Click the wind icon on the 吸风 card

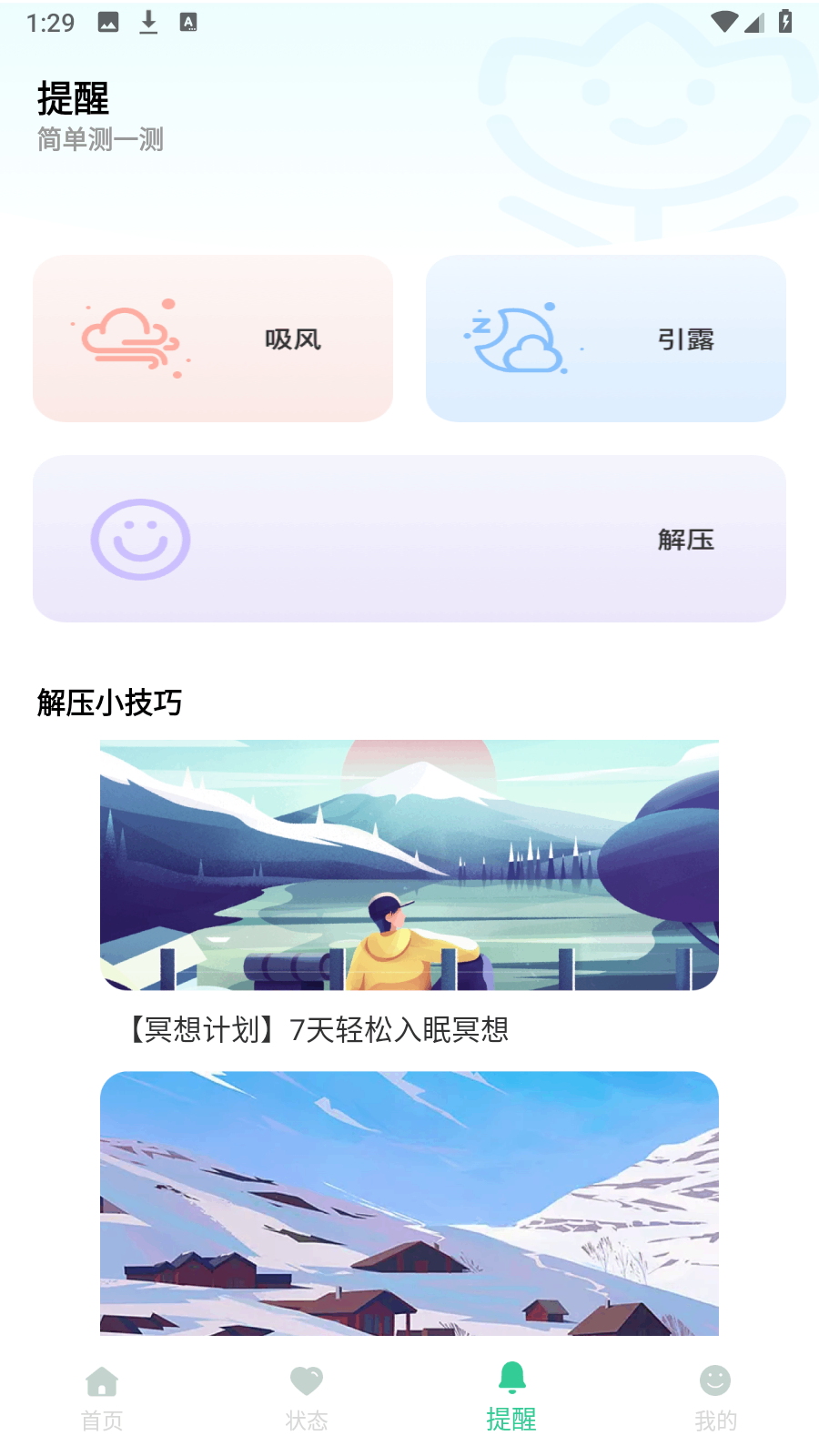pos(127,339)
